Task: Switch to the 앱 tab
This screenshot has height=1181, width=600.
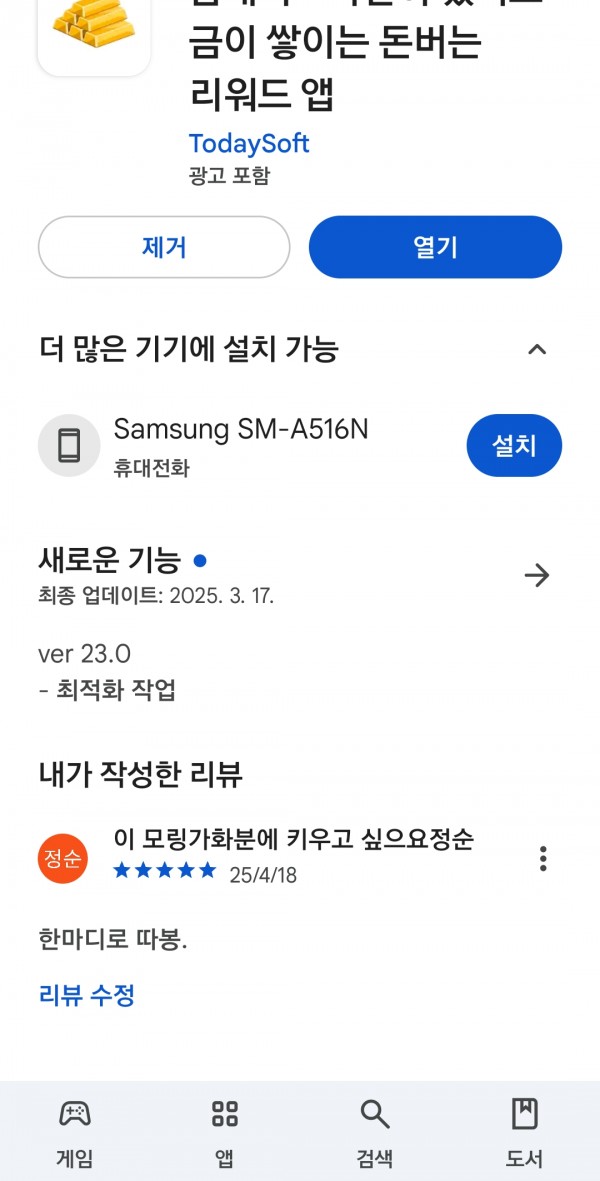Action: [224, 1132]
